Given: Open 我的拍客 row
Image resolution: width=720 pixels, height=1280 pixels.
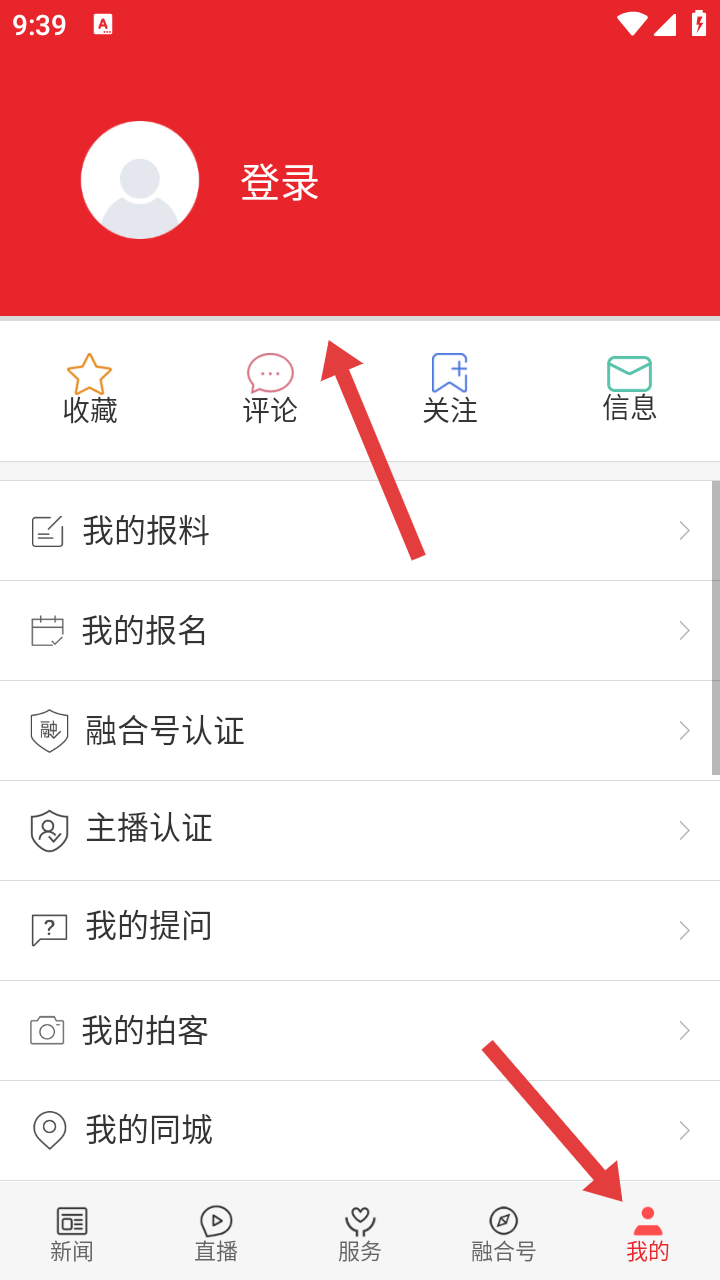Looking at the screenshot, I should 360,1030.
